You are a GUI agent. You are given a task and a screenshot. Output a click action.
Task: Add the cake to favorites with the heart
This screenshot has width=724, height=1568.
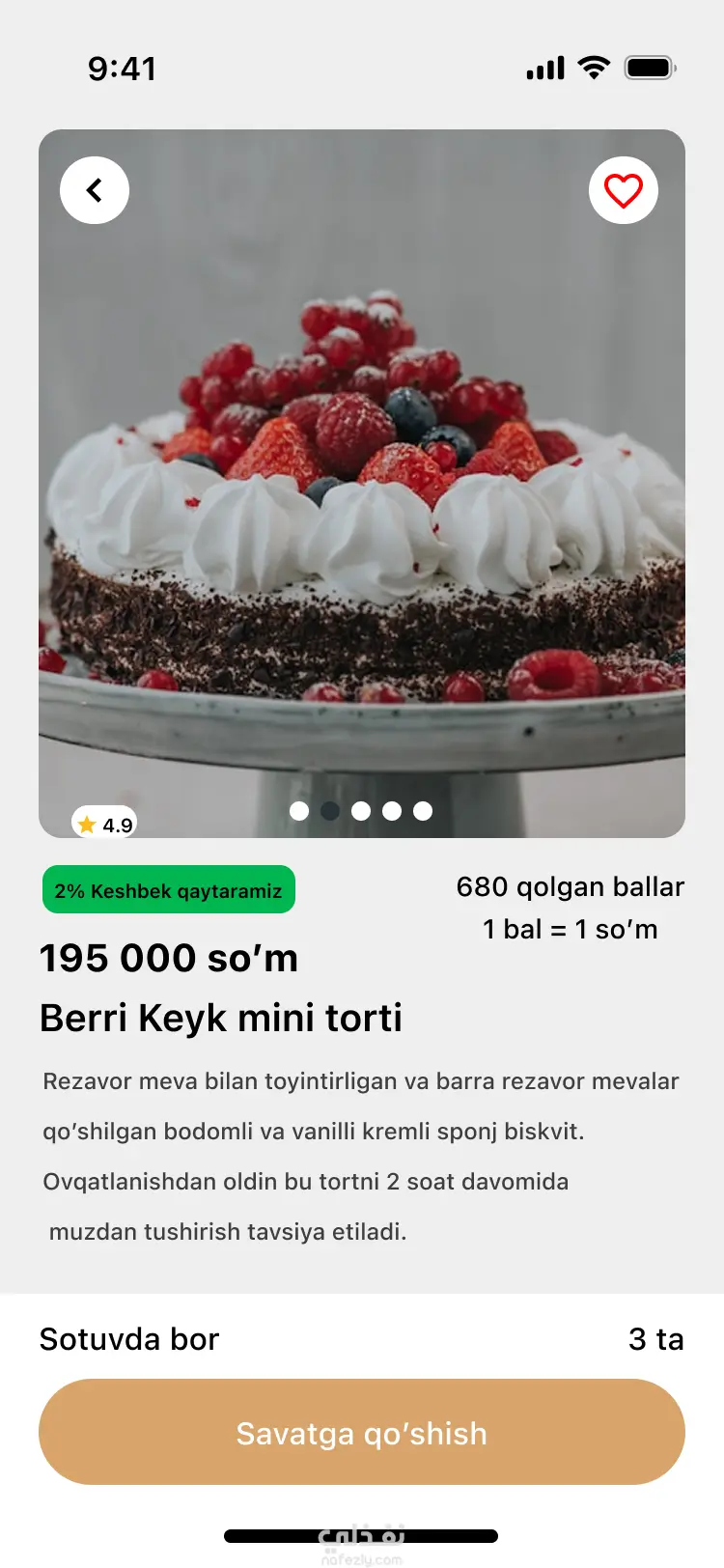pos(623,190)
